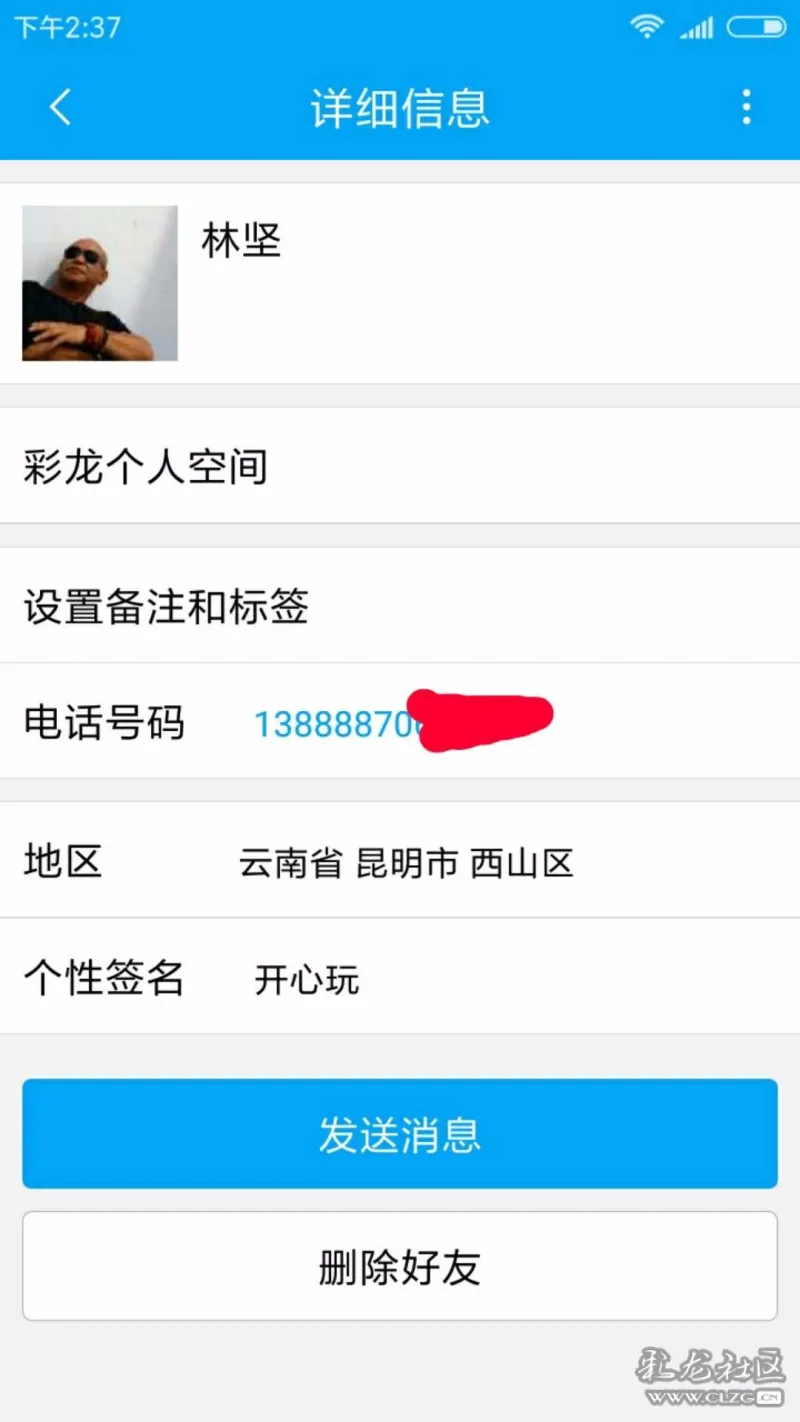Tap the blue phone number link
This screenshot has height=1422, width=800.
coord(338,723)
